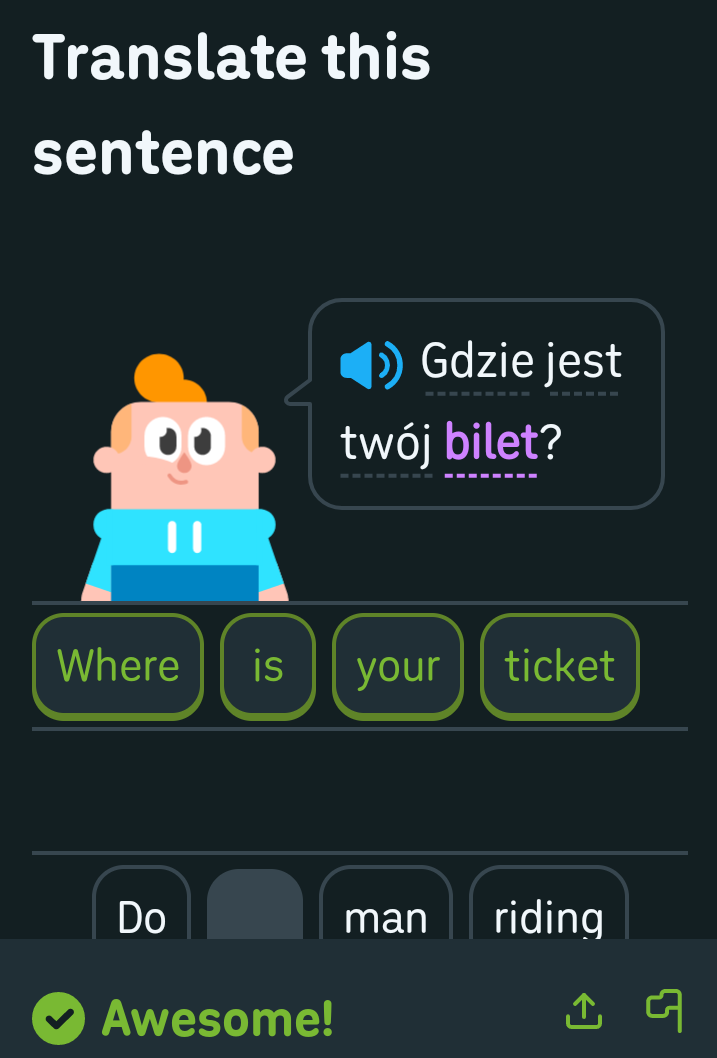Remove the word 'ticket' from the answer

tap(560, 666)
